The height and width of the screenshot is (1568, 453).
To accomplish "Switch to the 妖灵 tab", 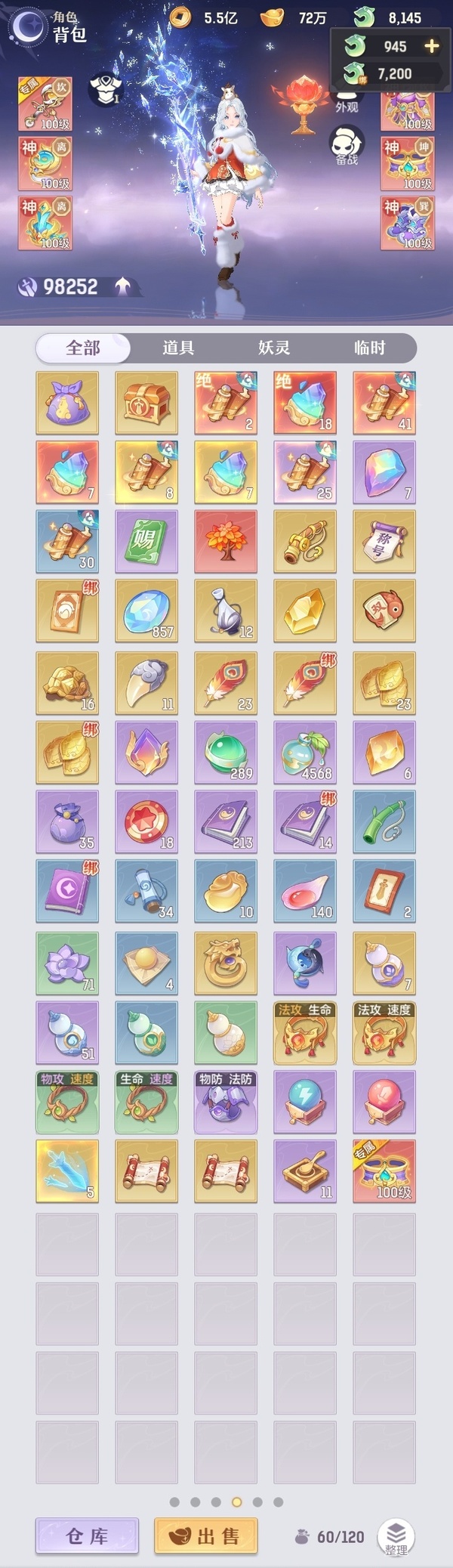I will 274,348.
